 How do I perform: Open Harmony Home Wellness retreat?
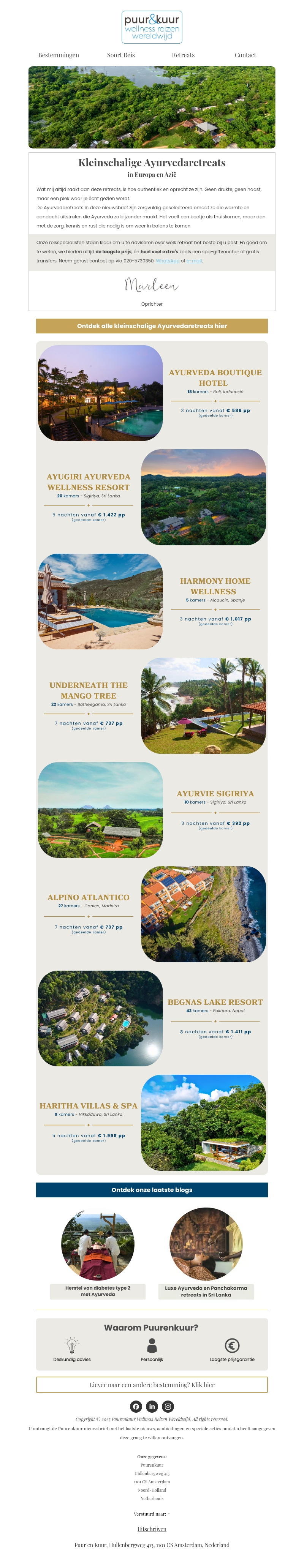click(215, 586)
